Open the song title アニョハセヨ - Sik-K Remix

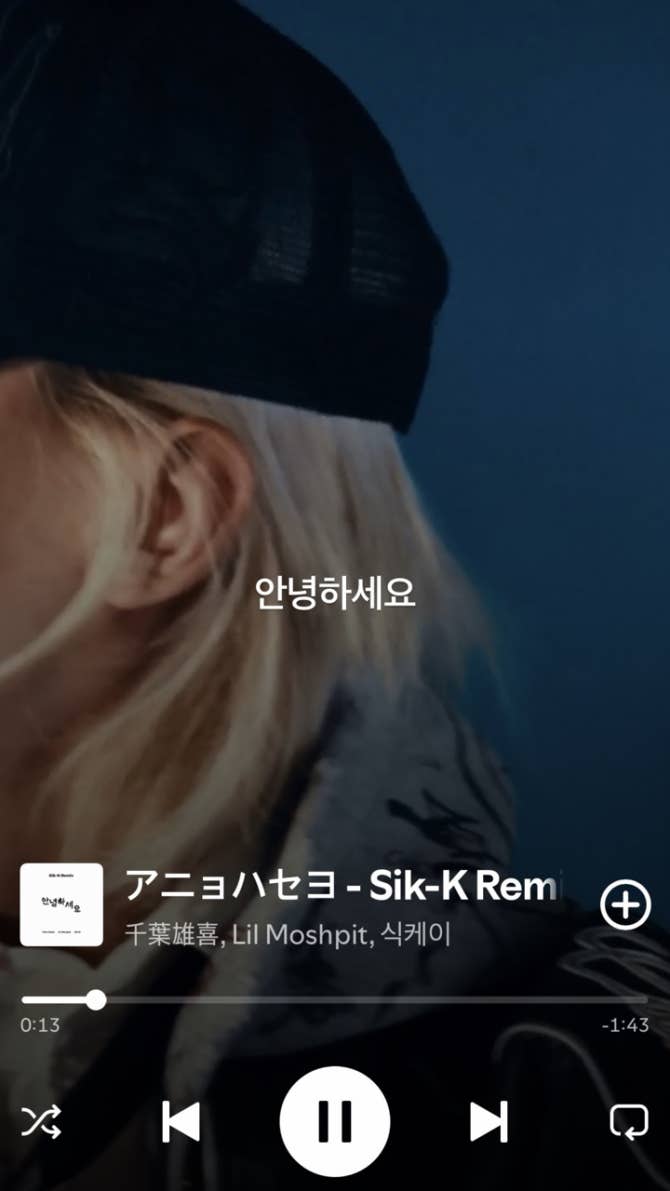(343, 885)
